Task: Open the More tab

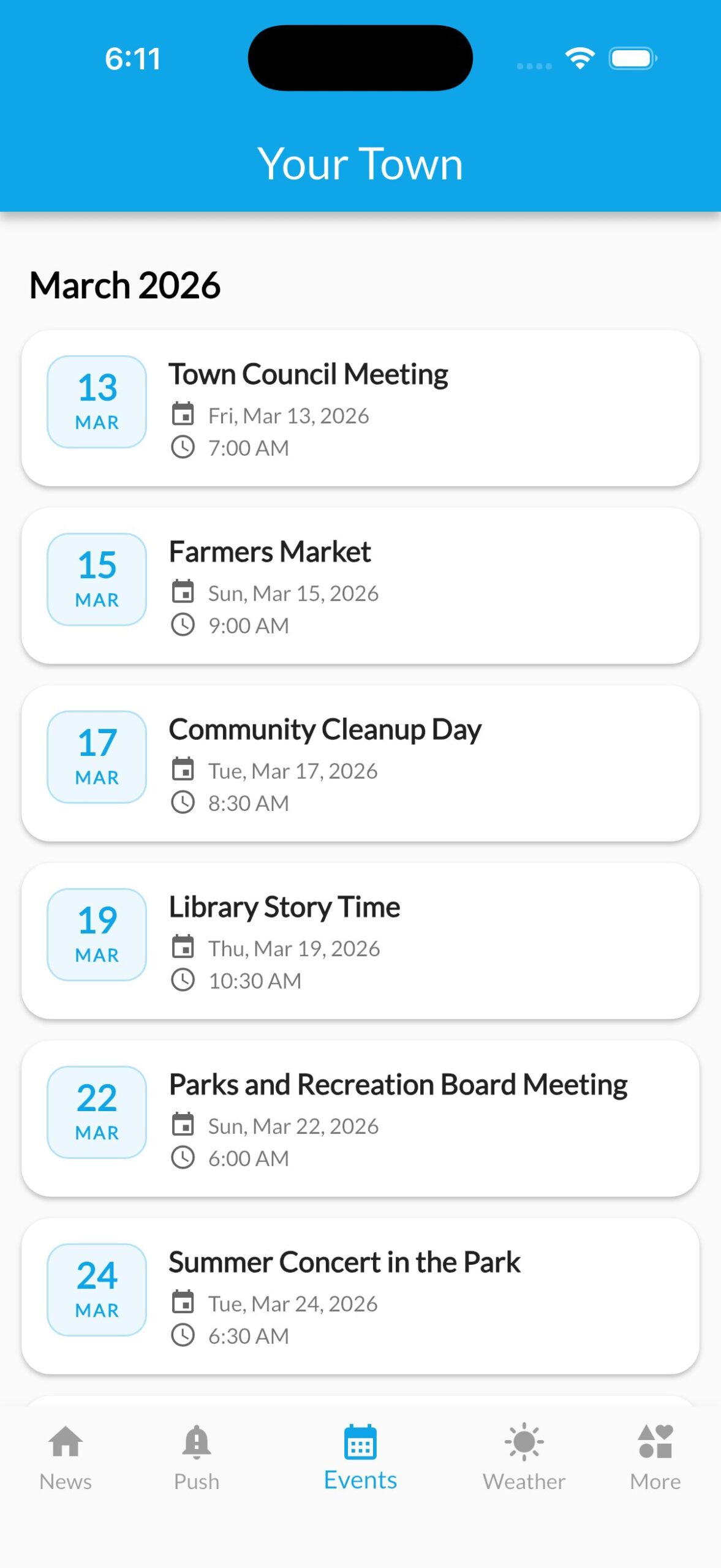Action: [x=655, y=1458]
